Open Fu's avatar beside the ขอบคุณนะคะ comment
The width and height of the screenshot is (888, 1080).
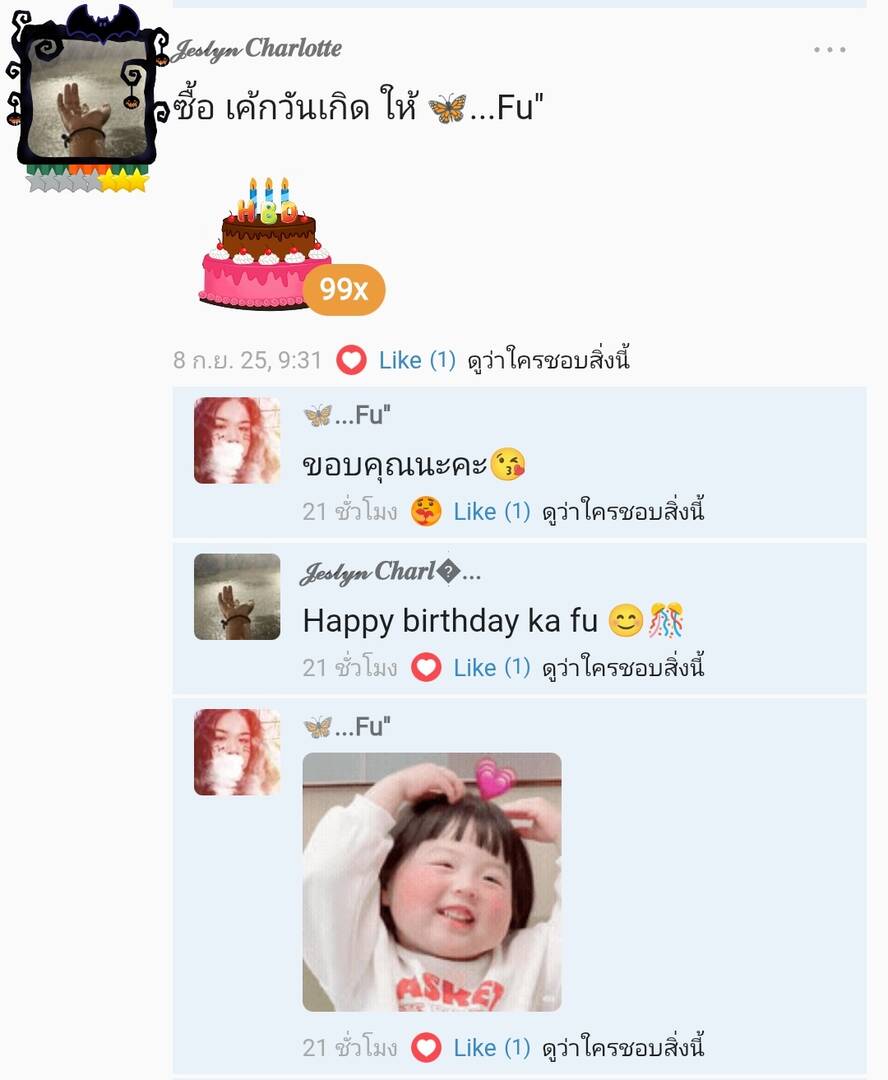237,441
